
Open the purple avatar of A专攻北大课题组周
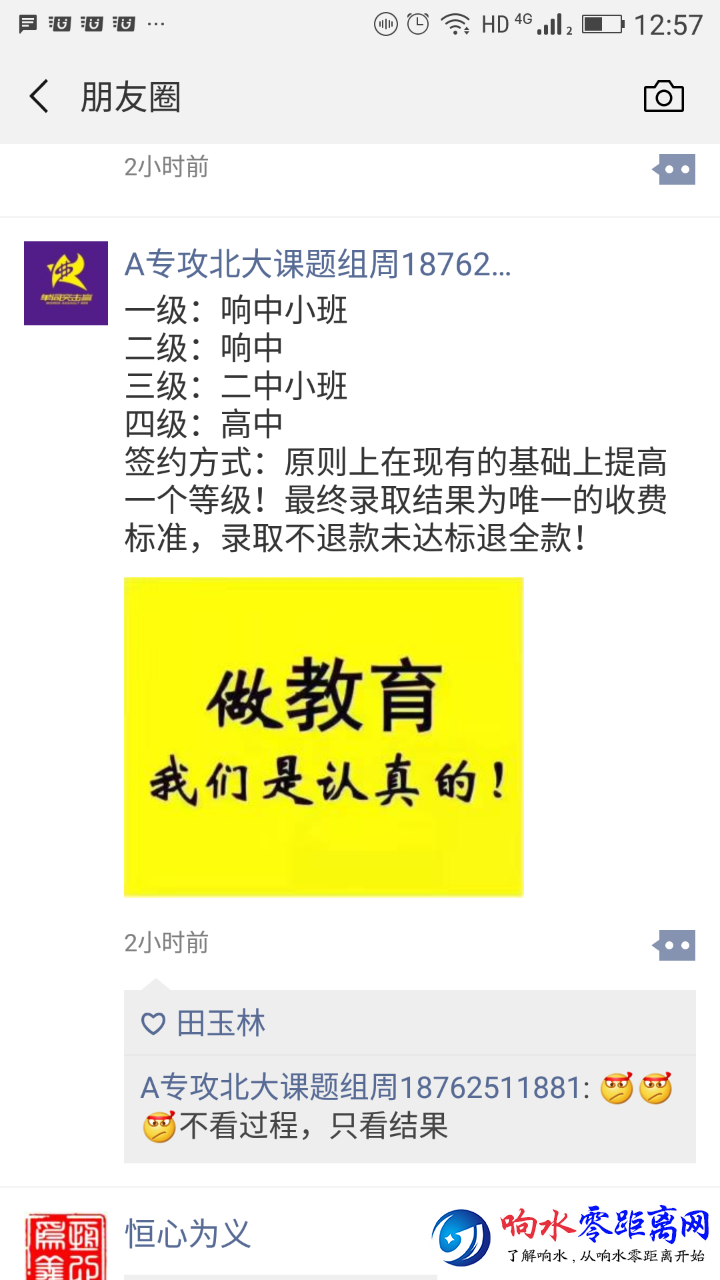point(66,283)
